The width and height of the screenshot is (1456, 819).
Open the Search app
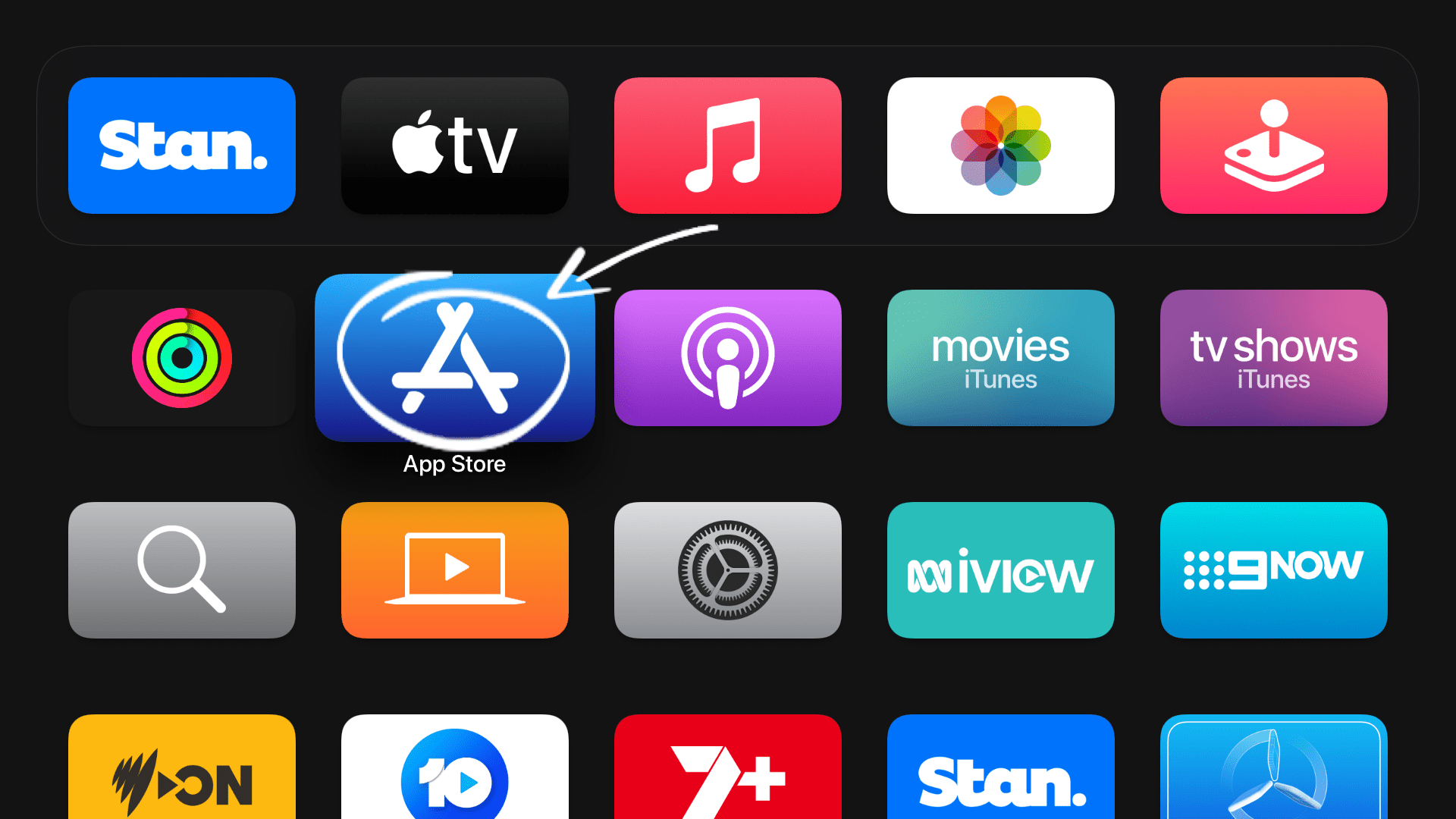click(x=182, y=570)
